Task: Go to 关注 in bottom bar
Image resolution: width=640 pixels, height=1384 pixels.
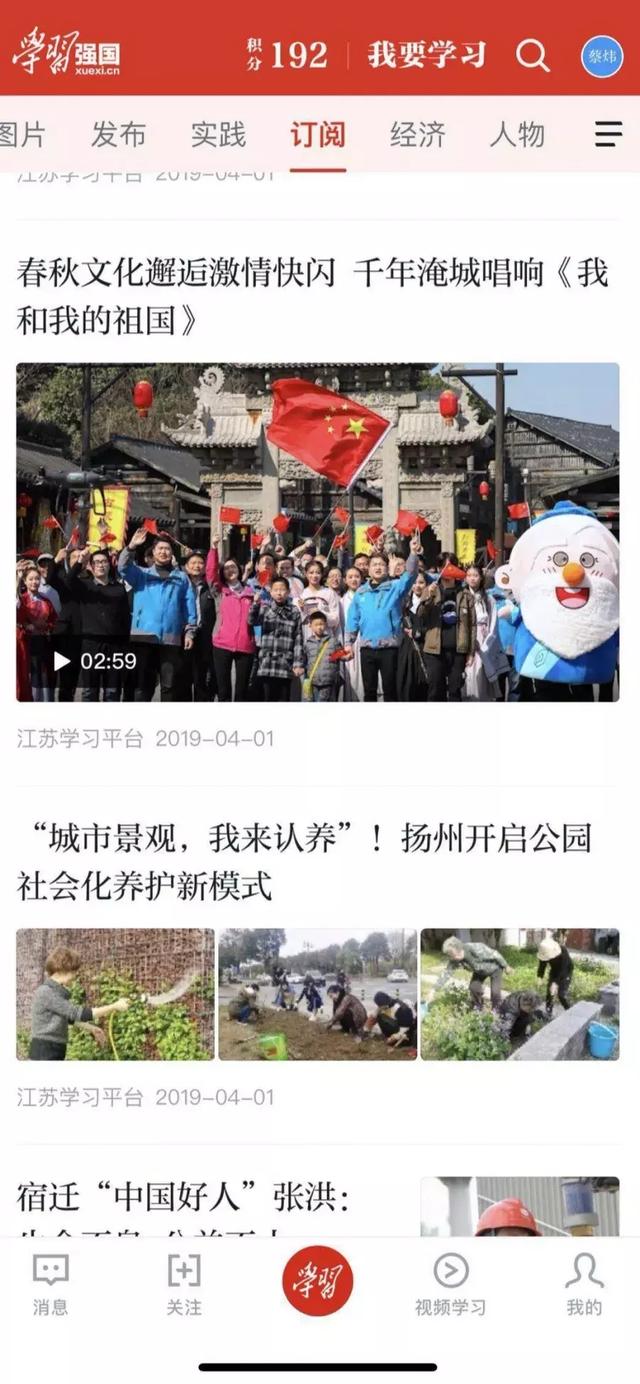Action: [x=184, y=1284]
